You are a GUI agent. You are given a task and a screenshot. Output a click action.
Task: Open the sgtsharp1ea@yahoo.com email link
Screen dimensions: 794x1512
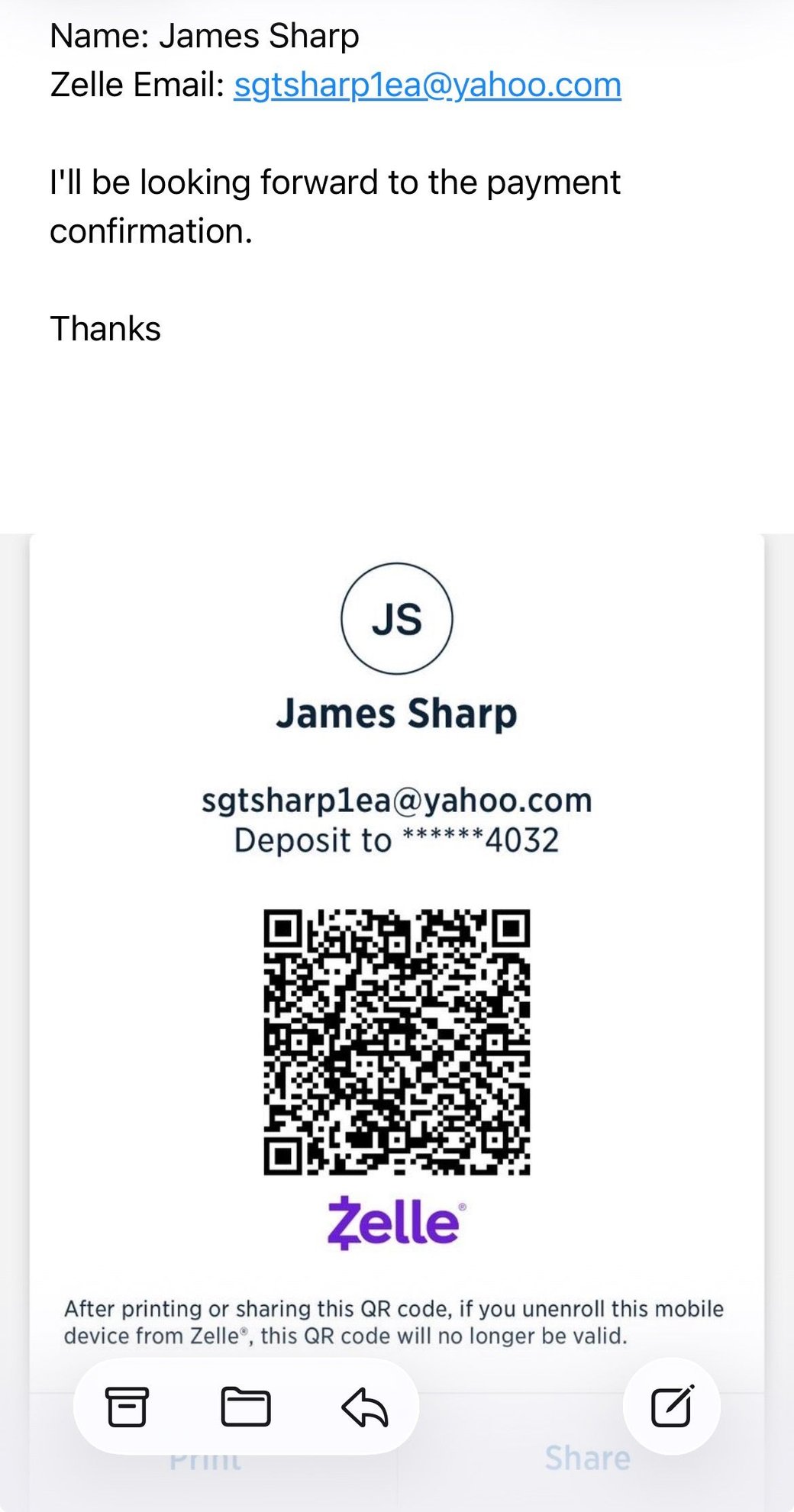tap(427, 85)
